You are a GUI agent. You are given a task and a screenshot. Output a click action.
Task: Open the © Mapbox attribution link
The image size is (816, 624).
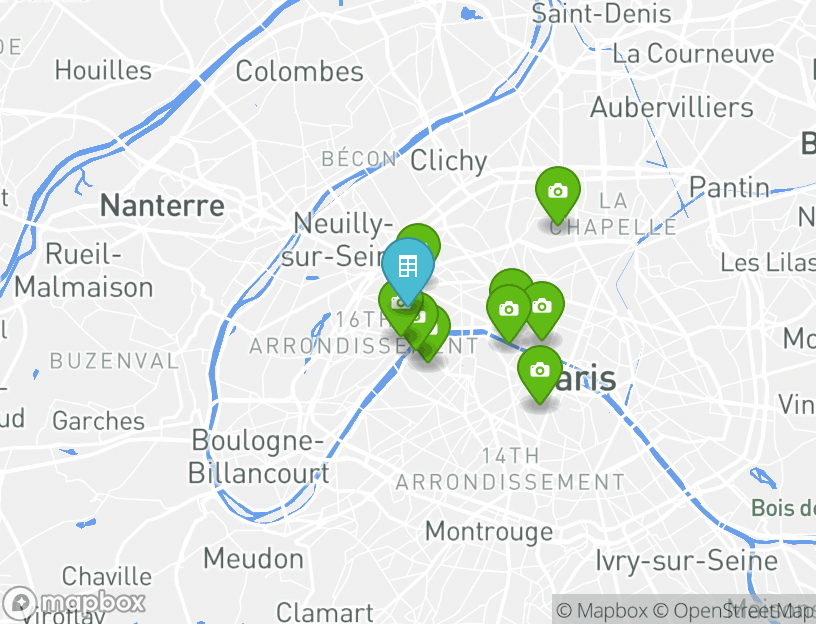pos(602,610)
